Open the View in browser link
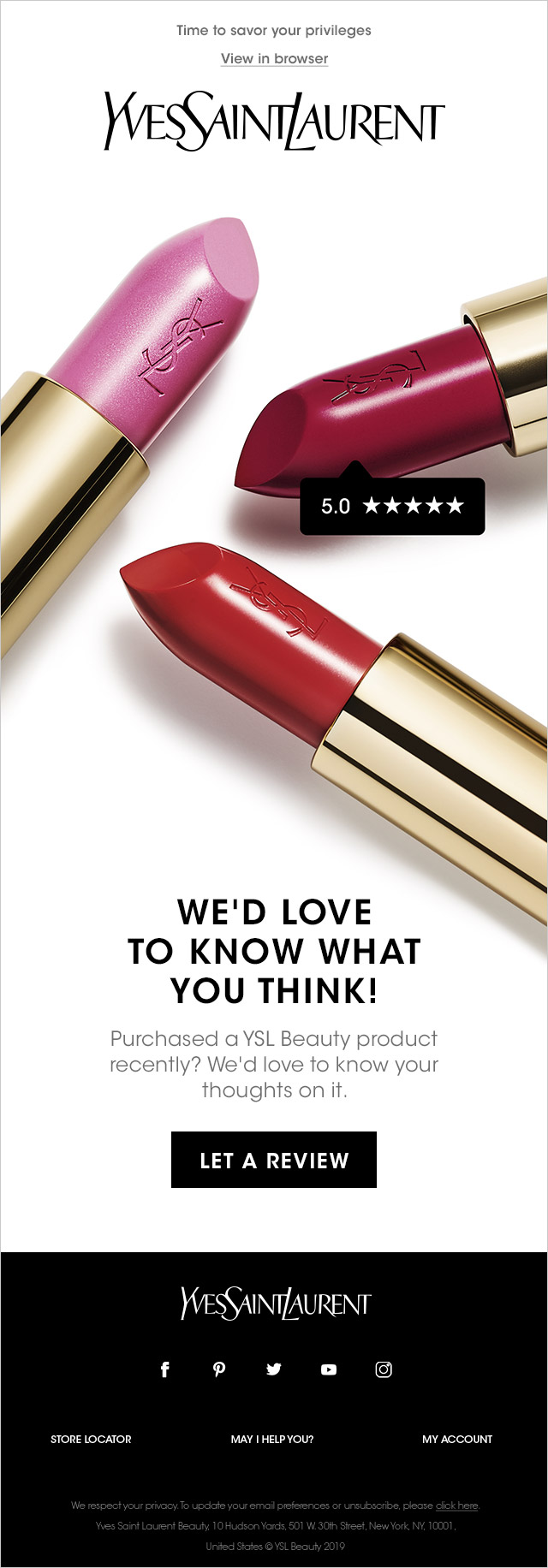This screenshot has width=548, height=1568. (x=274, y=58)
